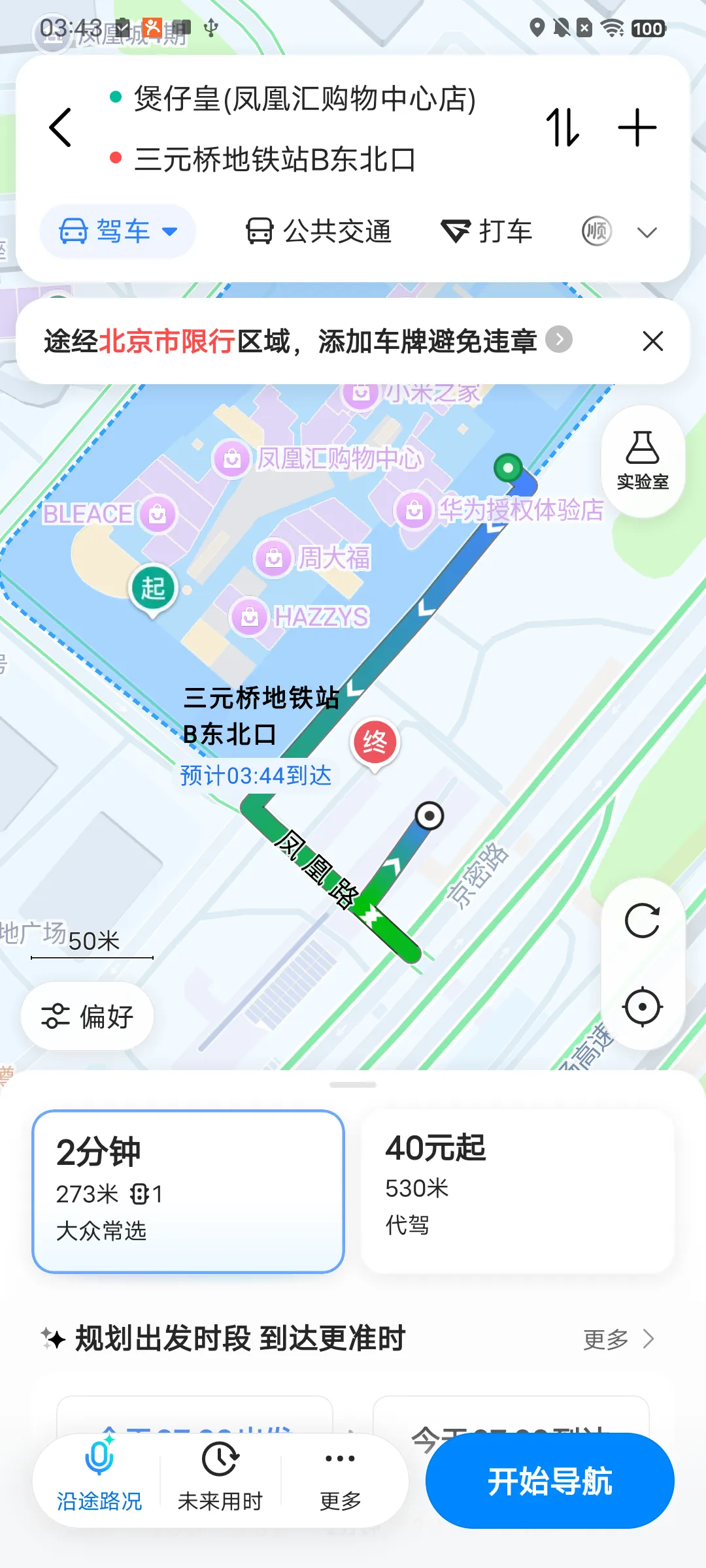Edit the starting point 煲仔皇
The width and height of the screenshot is (706, 1568).
click(305, 99)
